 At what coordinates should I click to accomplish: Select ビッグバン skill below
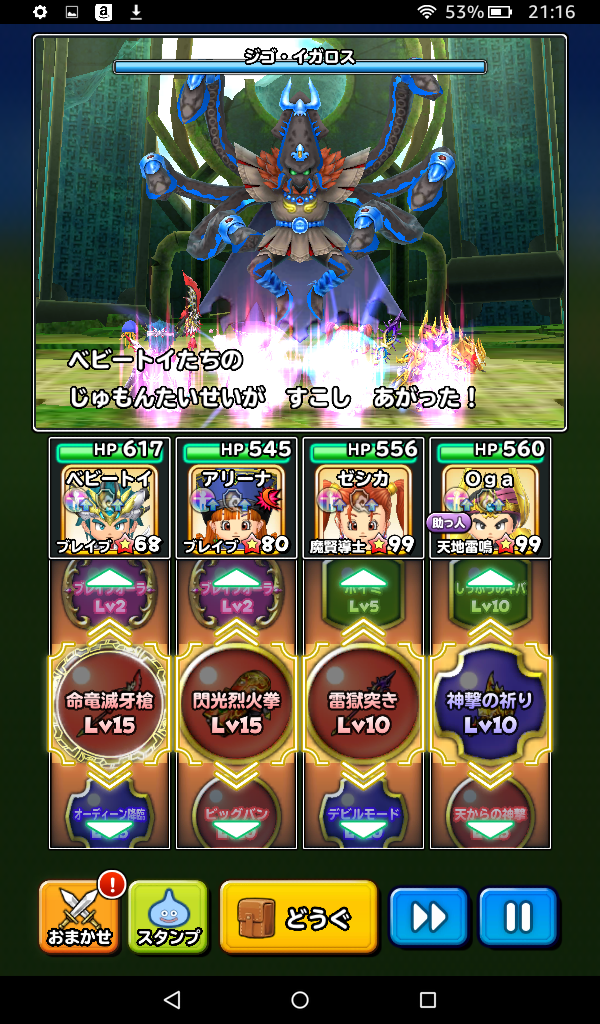pyautogui.click(x=236, y=816)
